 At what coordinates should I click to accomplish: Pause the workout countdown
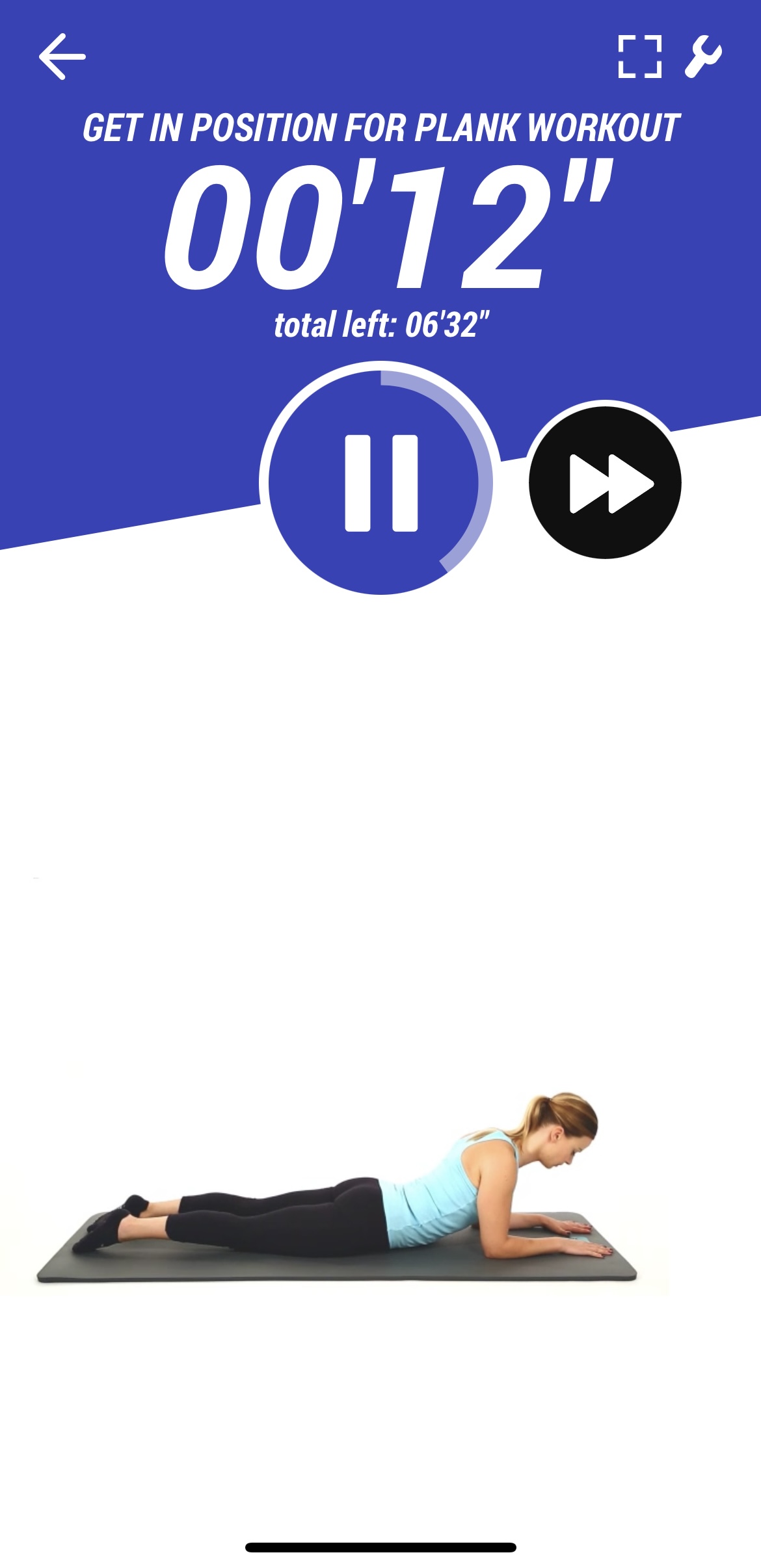380,482
